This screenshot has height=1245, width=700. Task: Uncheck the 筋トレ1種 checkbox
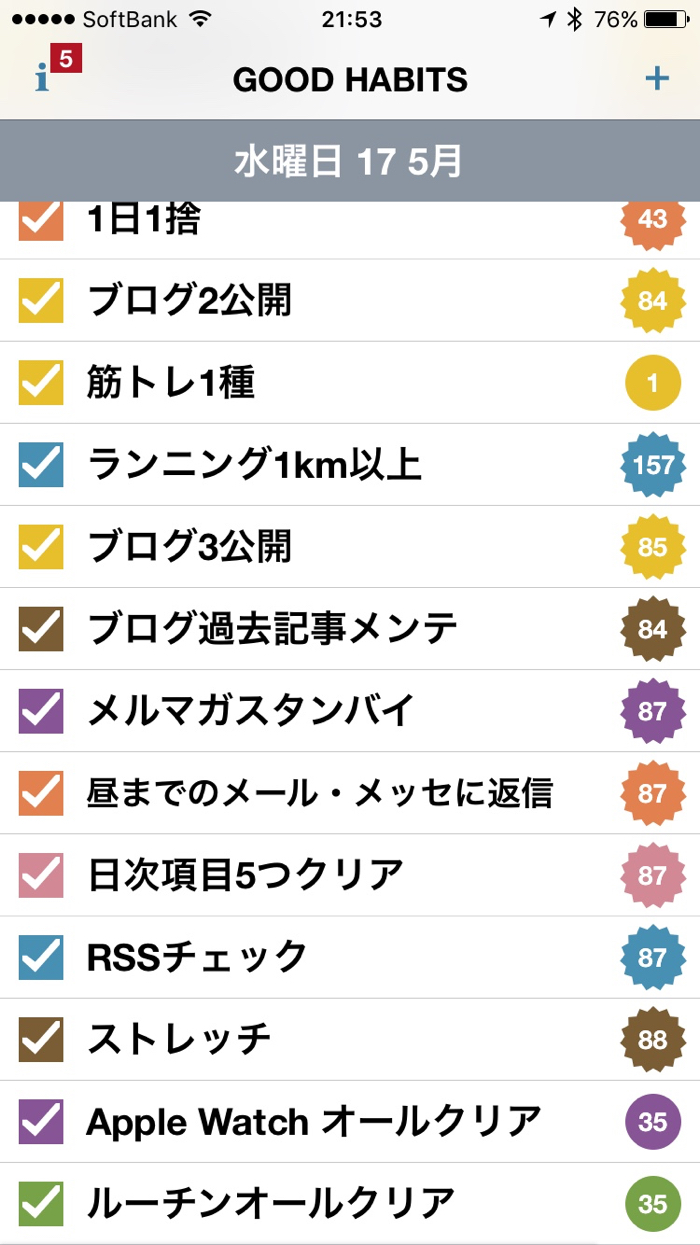click(41, 382)
